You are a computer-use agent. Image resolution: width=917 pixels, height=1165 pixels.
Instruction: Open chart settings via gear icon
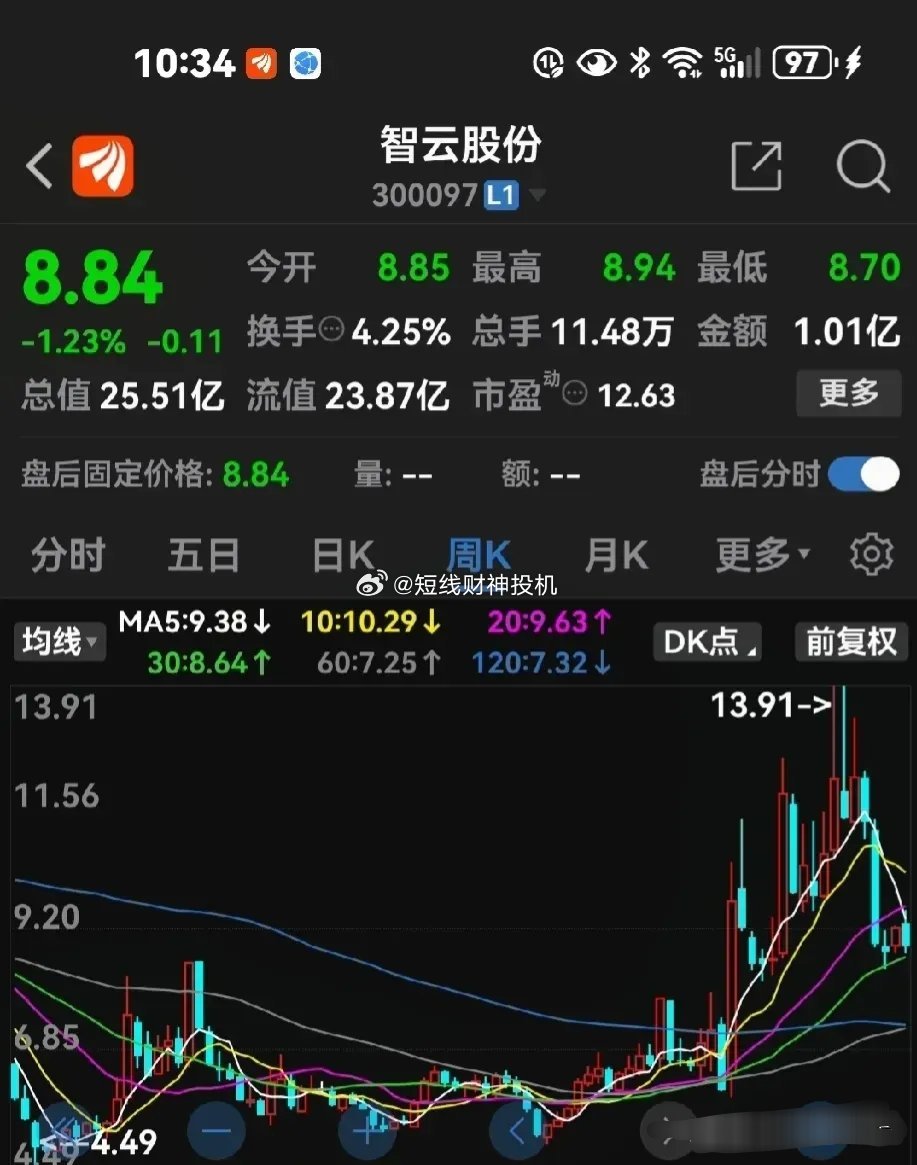[x=872, y=553]
